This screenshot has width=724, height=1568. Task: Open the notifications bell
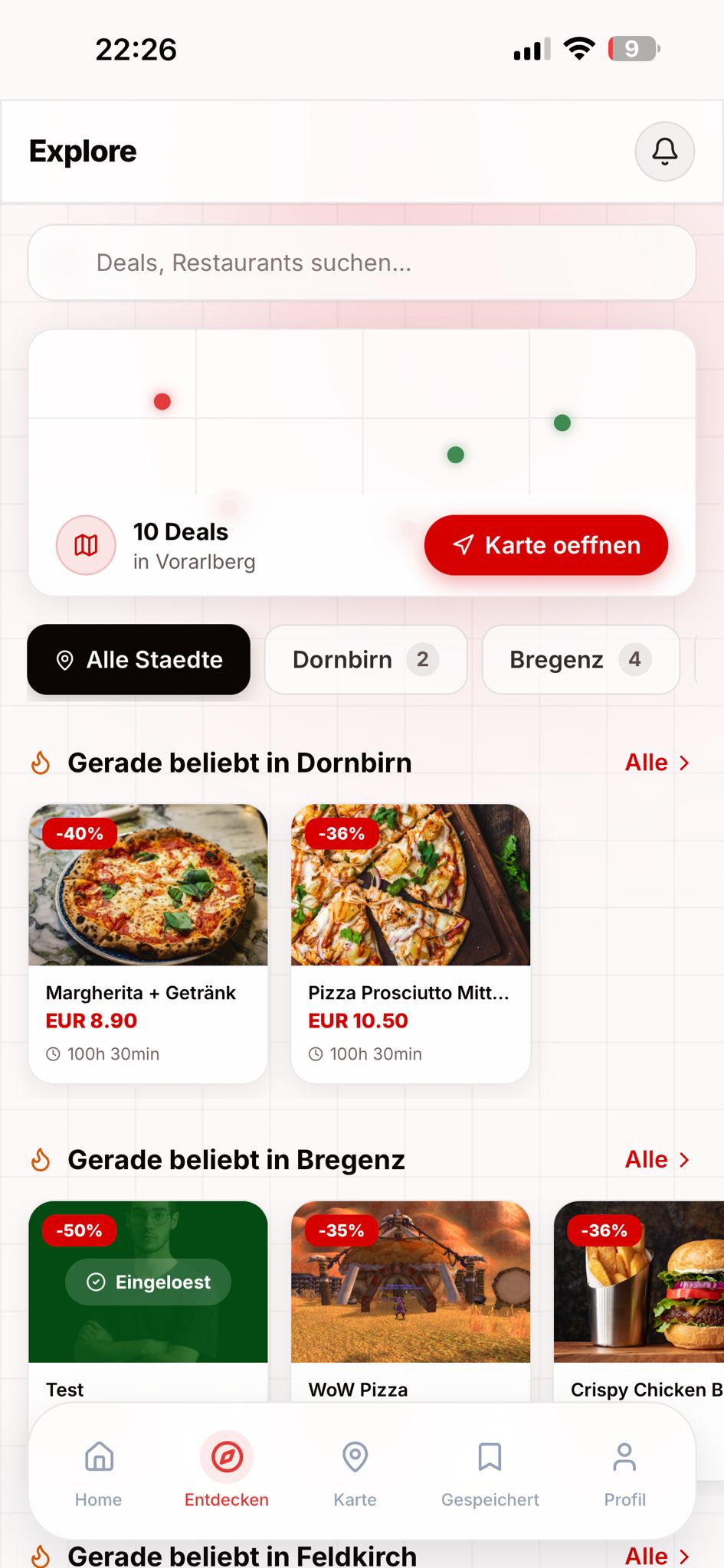[664, 152]
